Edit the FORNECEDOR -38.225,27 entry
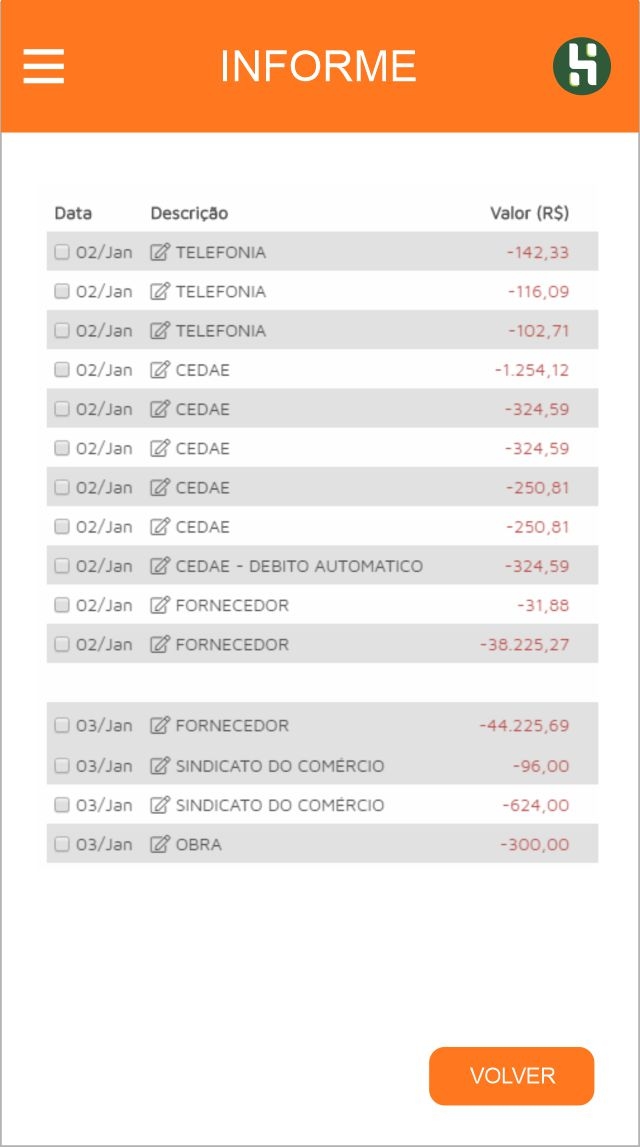The image size is (640, 1147). click(x=160, y=644)
